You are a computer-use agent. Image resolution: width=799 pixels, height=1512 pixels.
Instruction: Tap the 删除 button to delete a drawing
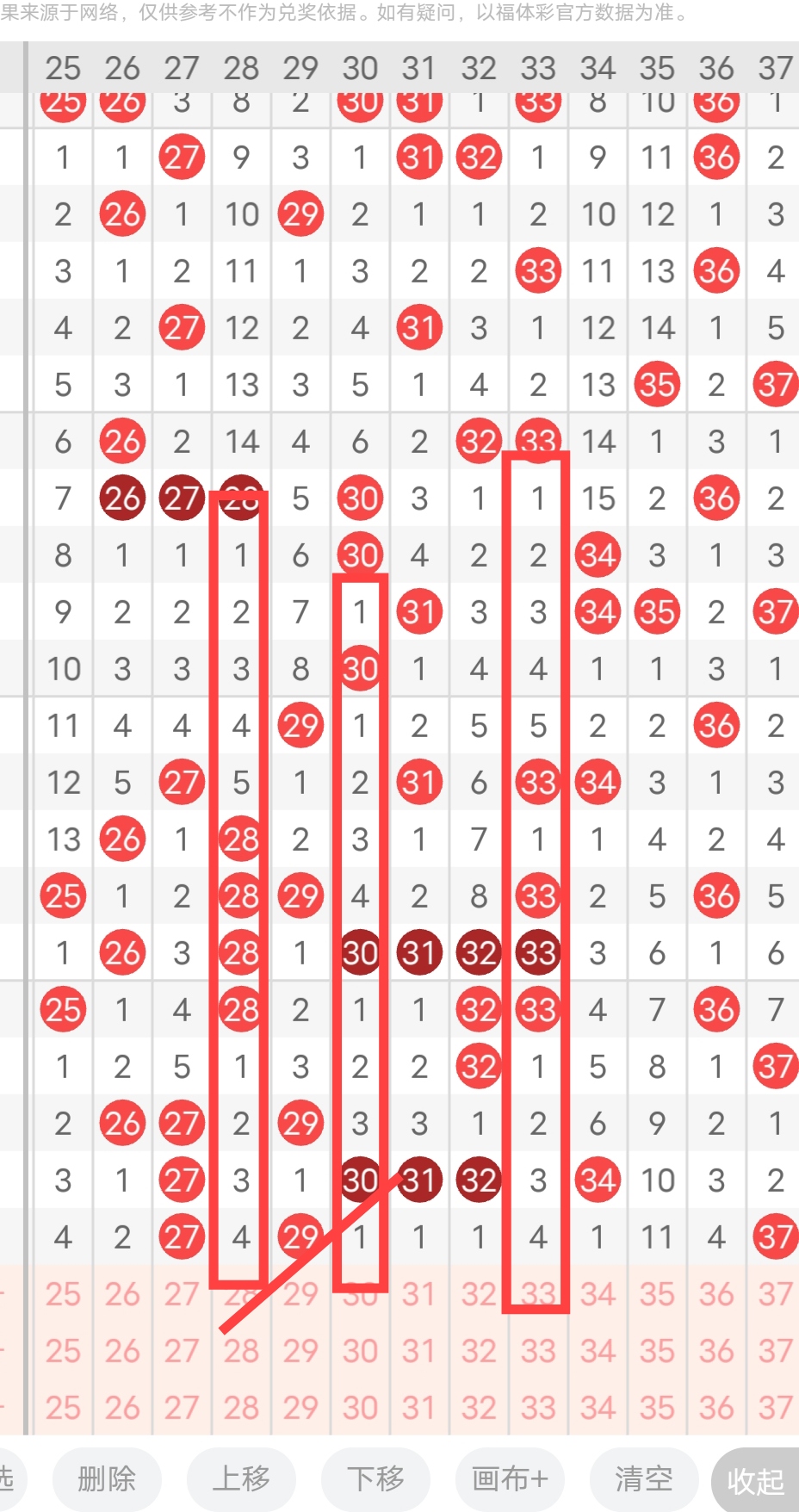click(x=107, y=1479)
